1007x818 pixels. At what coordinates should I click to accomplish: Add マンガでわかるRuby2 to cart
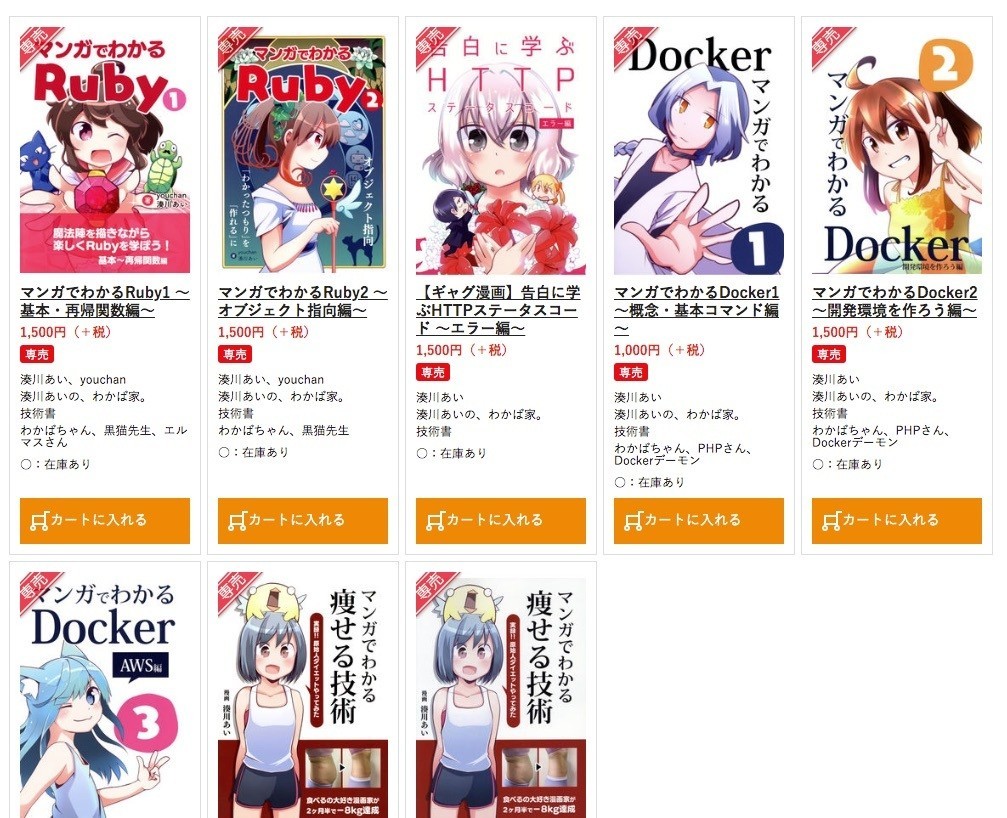pyautogui.click(x=302, y=520)
